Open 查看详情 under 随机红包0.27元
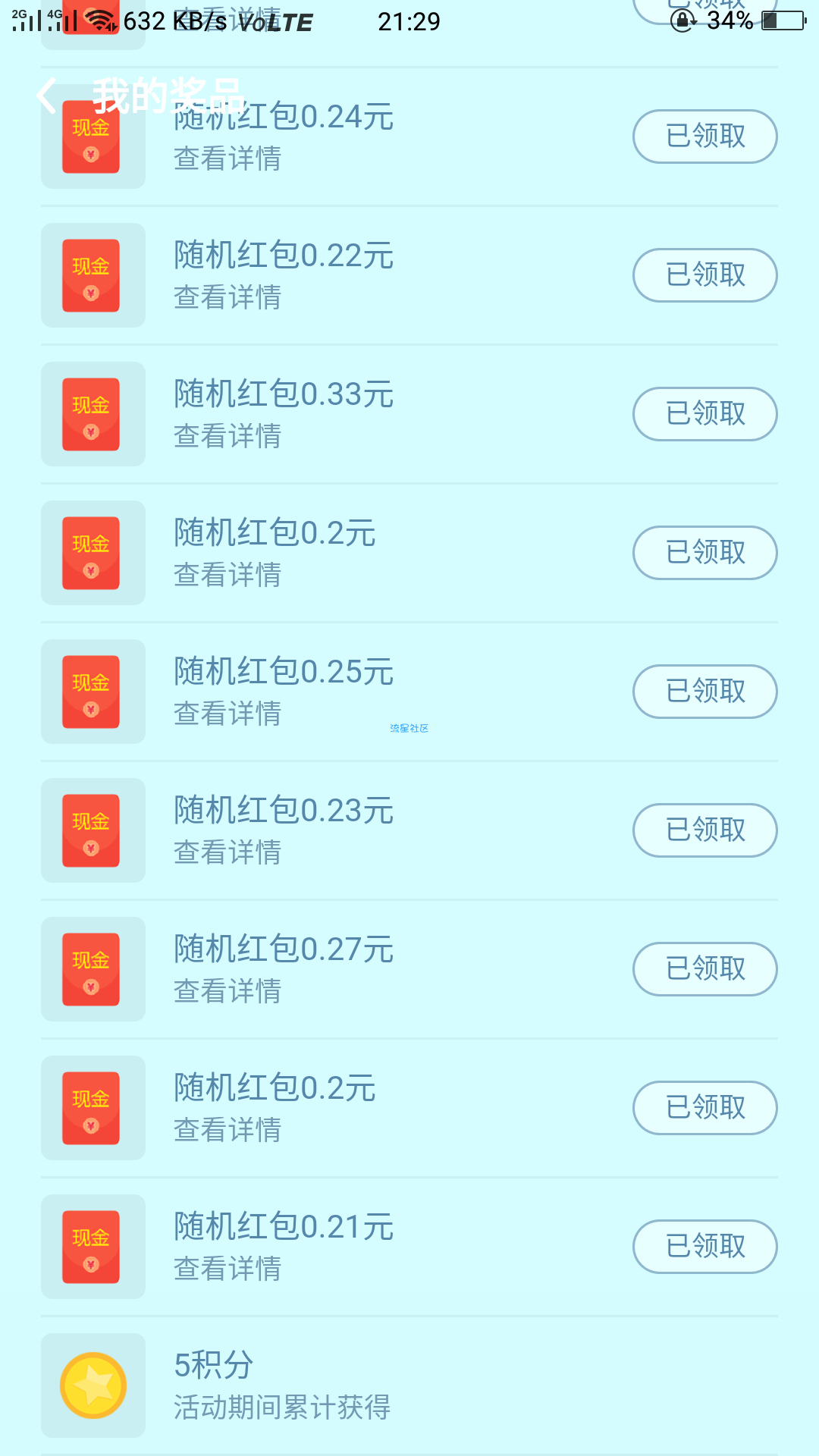This screenshot has height=1456, width=819. 227,991
